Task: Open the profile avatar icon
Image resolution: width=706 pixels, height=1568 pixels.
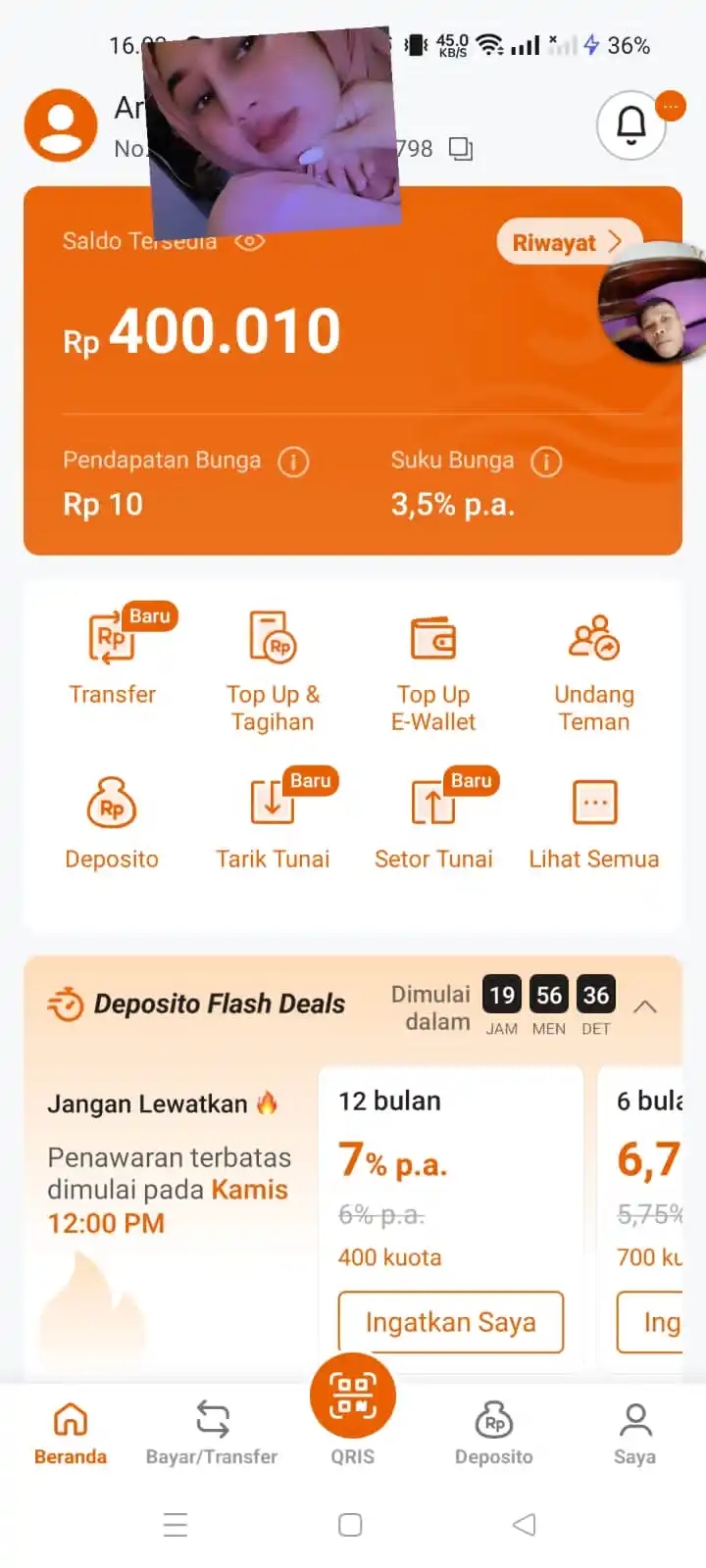Action: pyautogui.click(x=61, y=125)
